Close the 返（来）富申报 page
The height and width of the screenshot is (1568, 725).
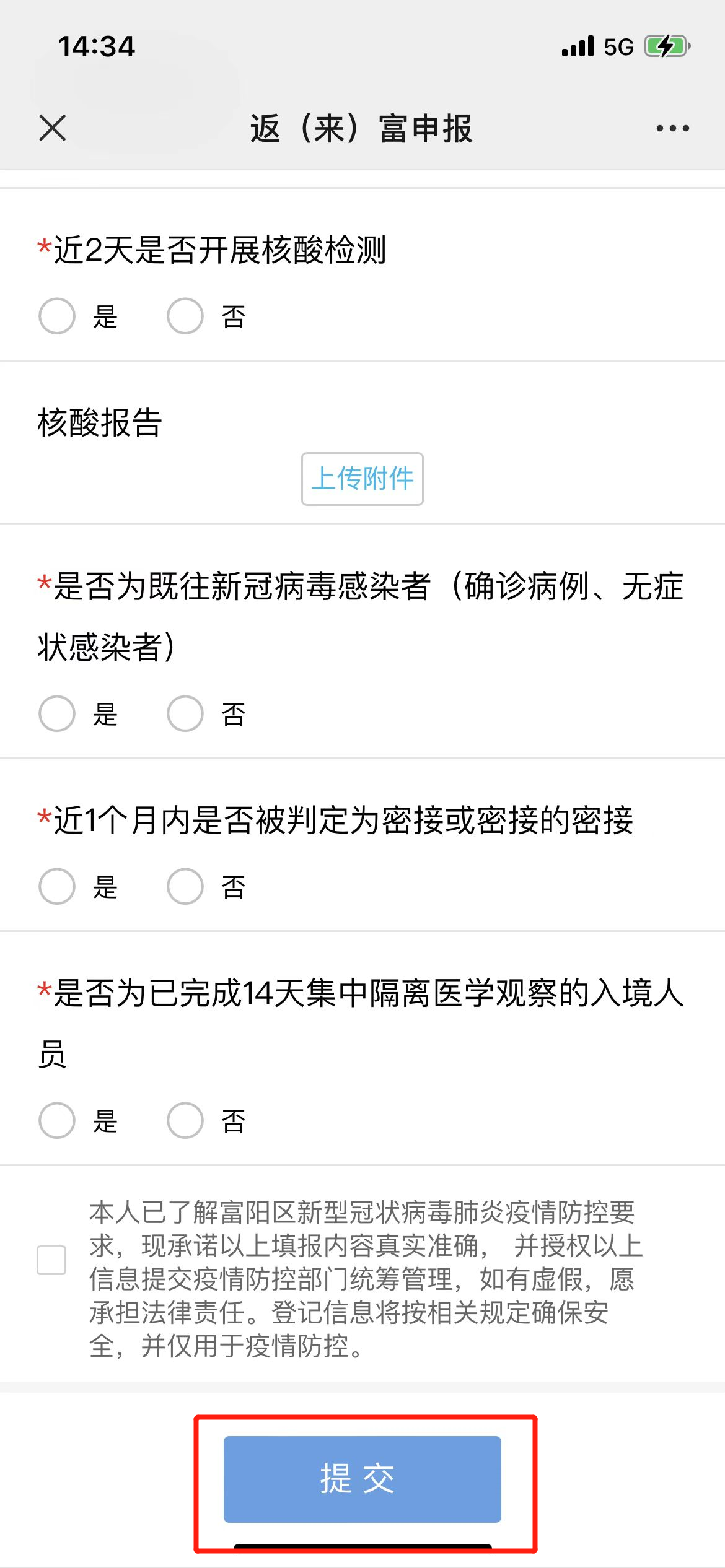53,128
